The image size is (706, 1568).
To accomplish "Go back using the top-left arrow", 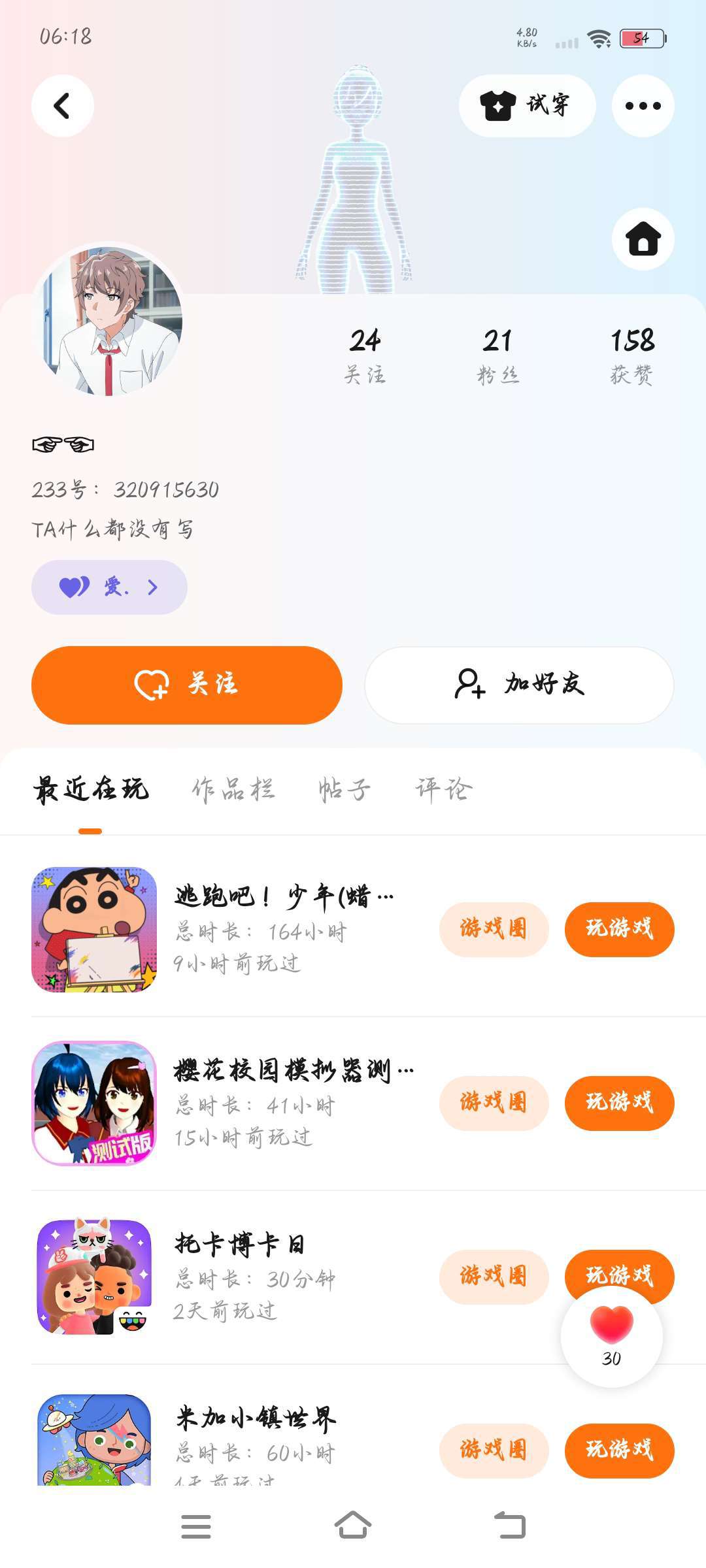I will pyautogui.click(x=63, y=106).
